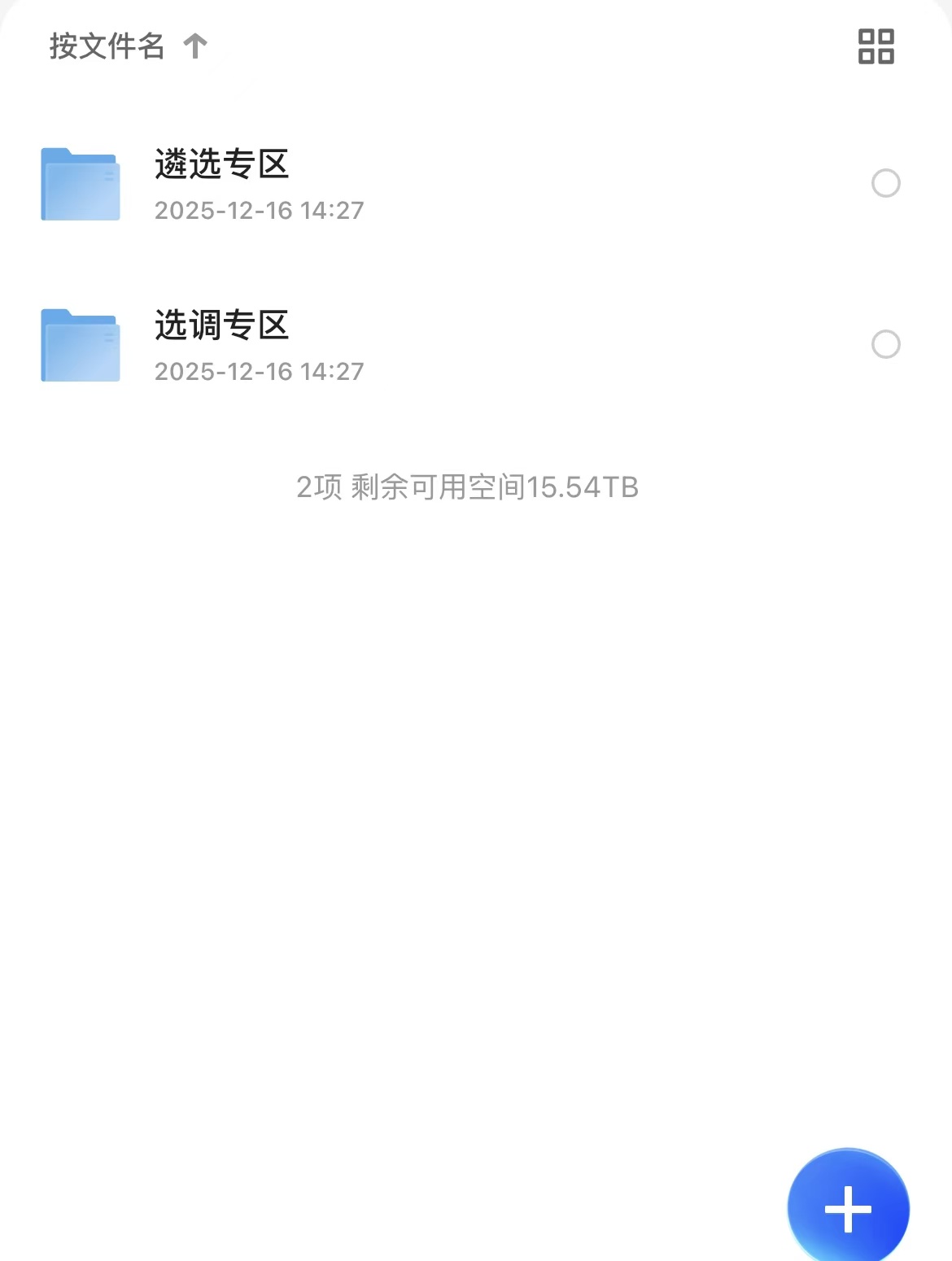Select the 遴选专区 folder via its circle
The image size is (952, 1261).
coord(888,184)
